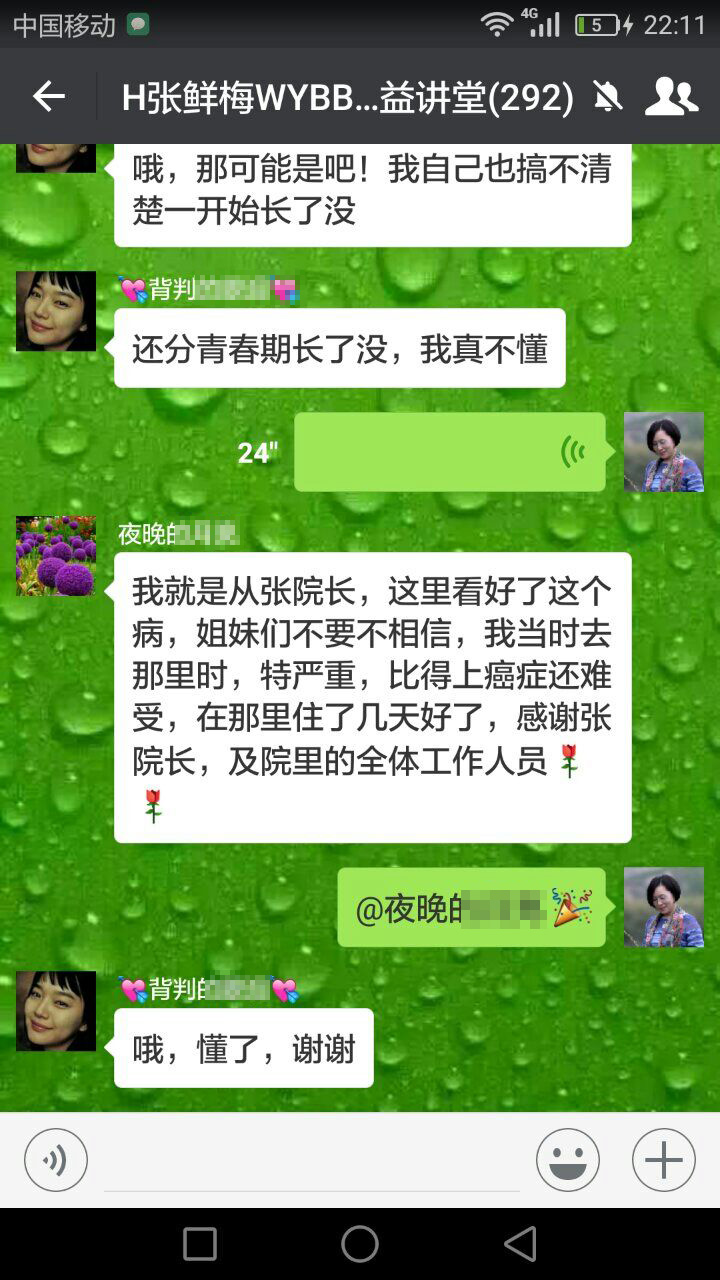Image resolution: width=720 pixels, height=1280 pixels.
Task: Switch to voice input mode
Action: (56, 1160)
